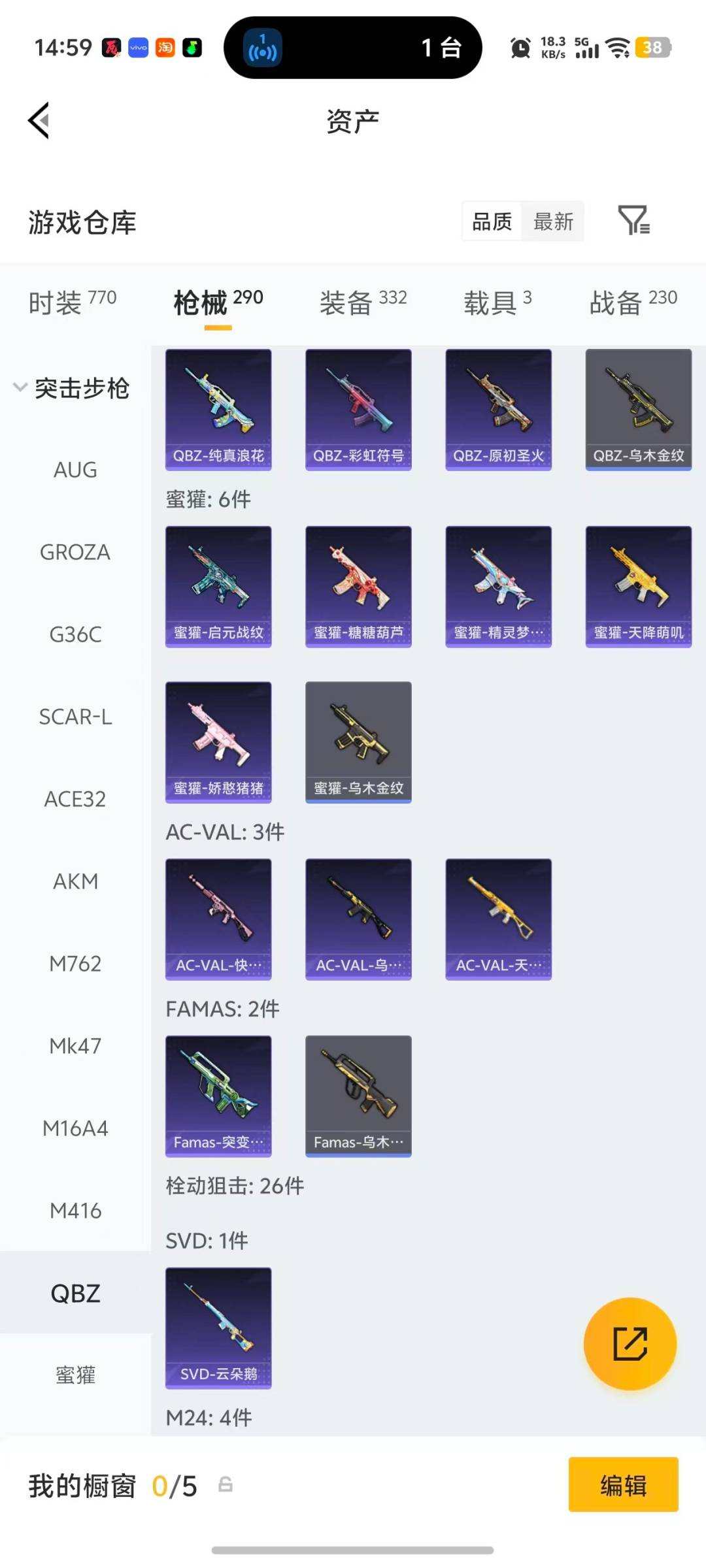The image size is (706, 1568).
Task: View the 蜜獾-娇憨猪猪 skin
Action: click(x=218, y=742)
